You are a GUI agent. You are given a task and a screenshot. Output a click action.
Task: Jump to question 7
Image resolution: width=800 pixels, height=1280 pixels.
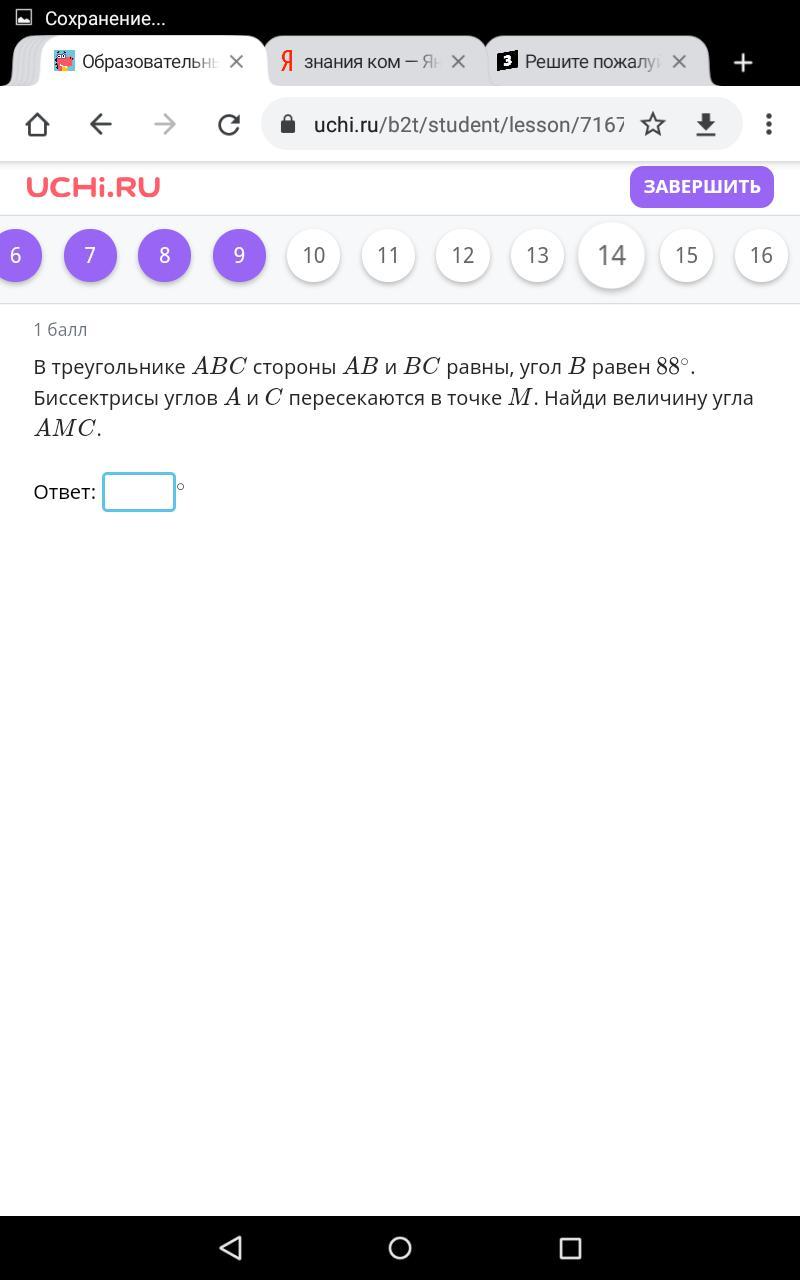tap(90, 255)
